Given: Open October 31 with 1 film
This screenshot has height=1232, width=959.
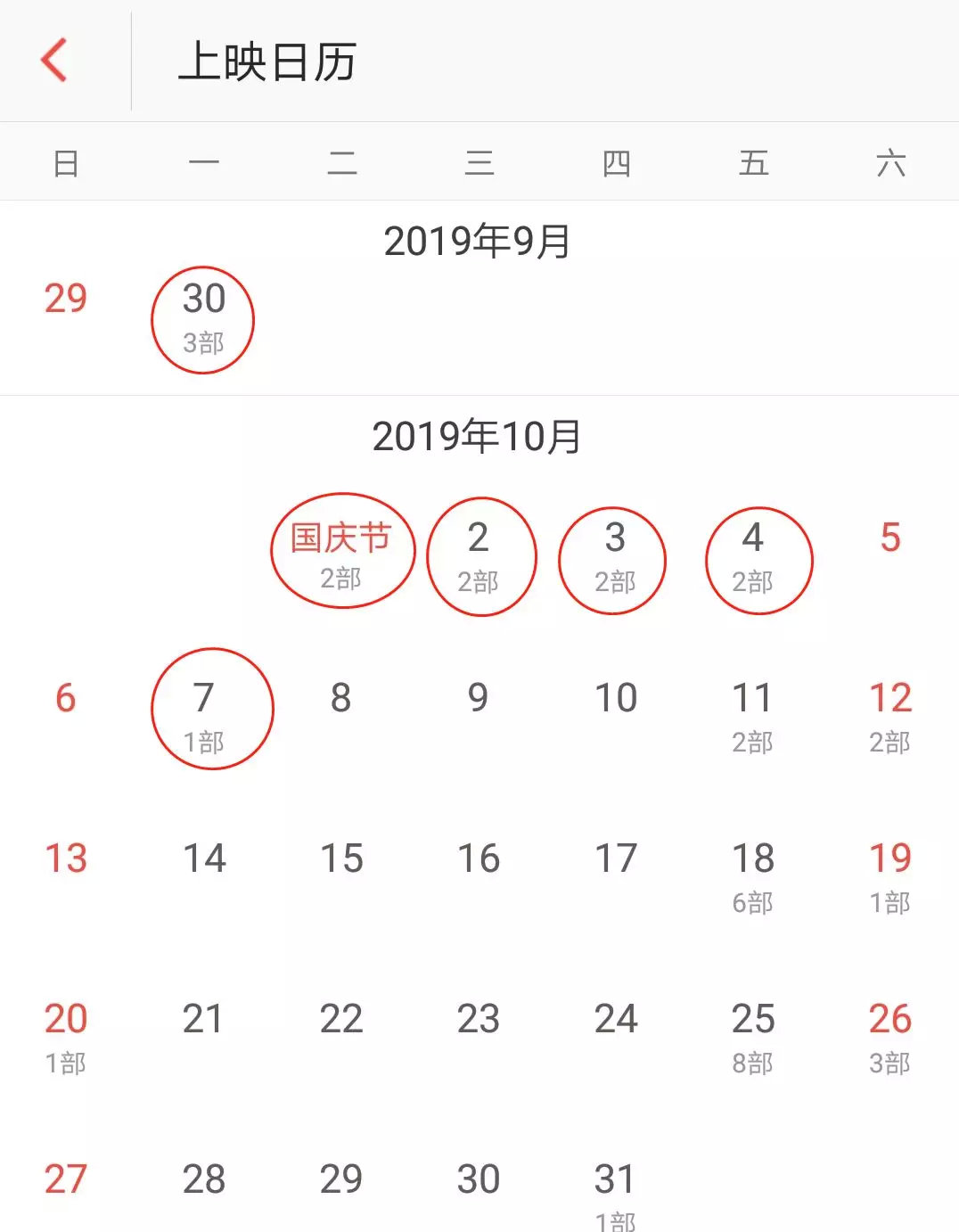Looking at the screenshot, I should (x=615, y=1193).
